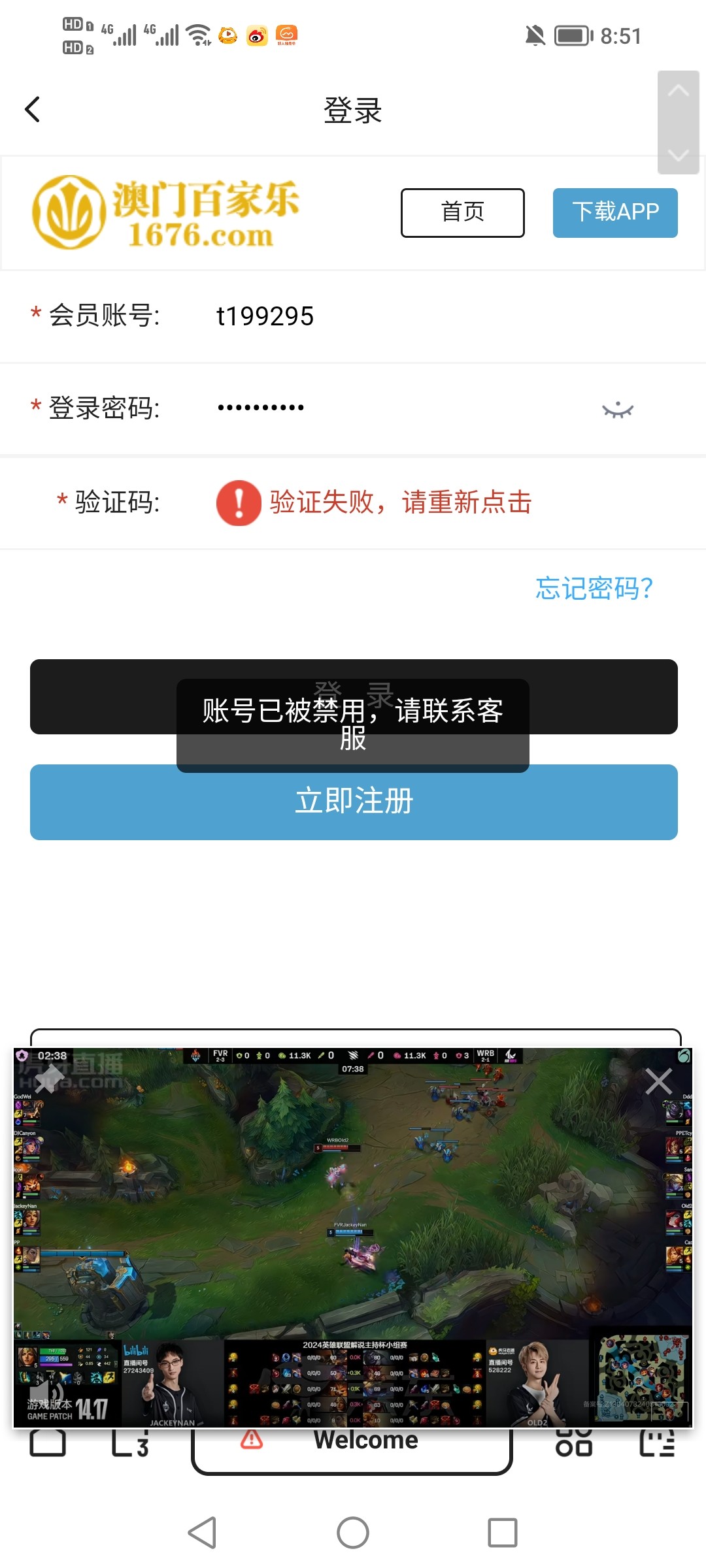
Task: Tap the 首页 button
Action: 462,212
